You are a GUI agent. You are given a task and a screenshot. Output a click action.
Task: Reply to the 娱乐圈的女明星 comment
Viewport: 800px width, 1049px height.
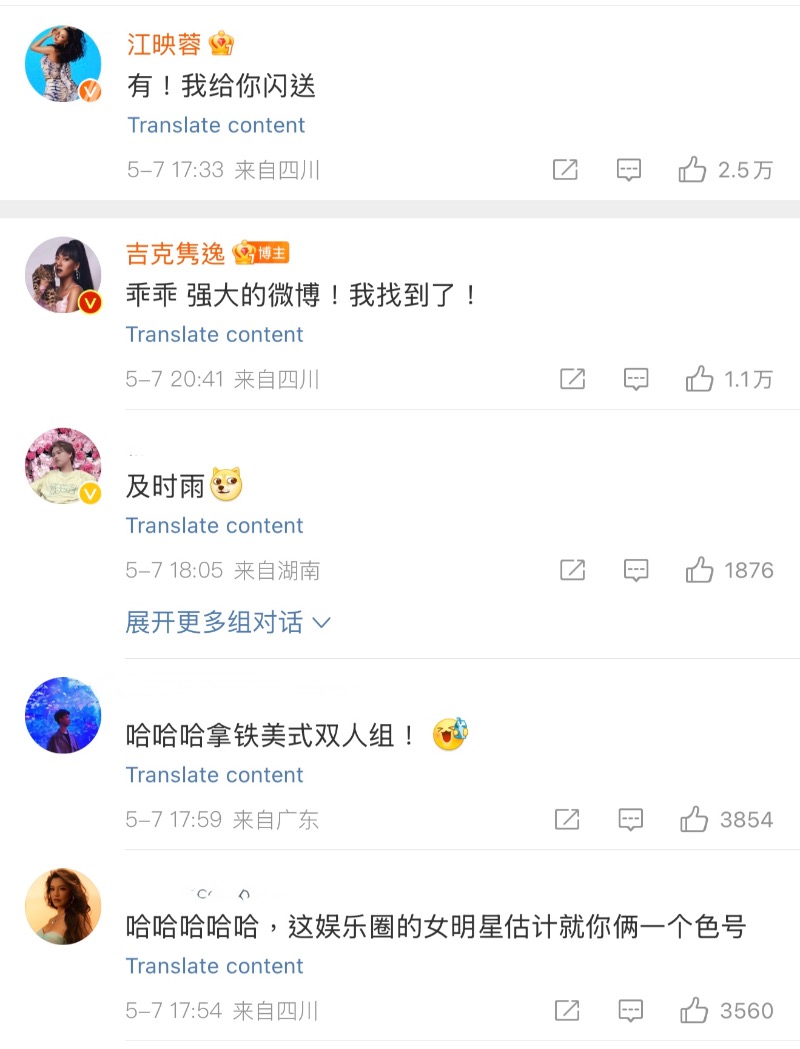coord(630,1011)
